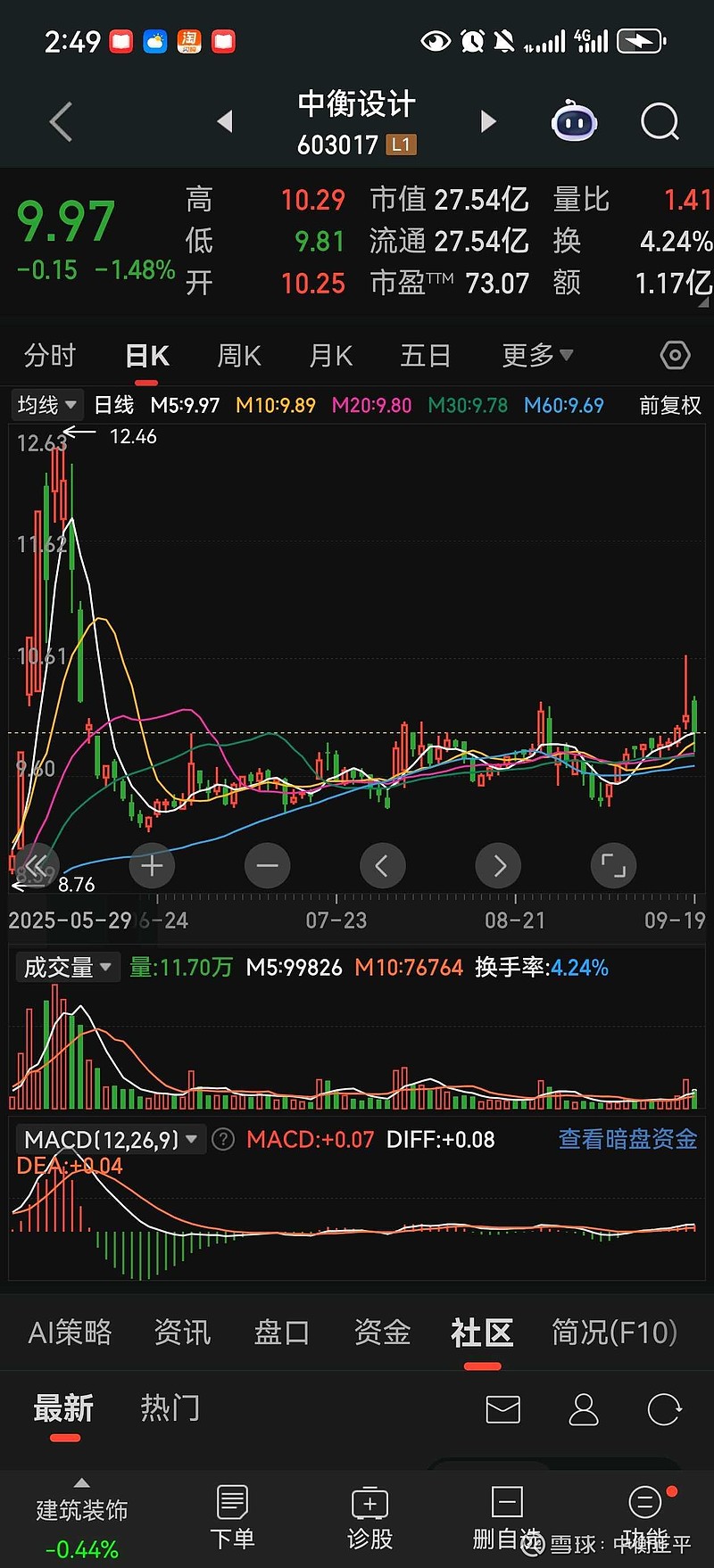Switch to the 分时 chart tab
Viewport: 714px width, 1568px height.
(50, 356)
